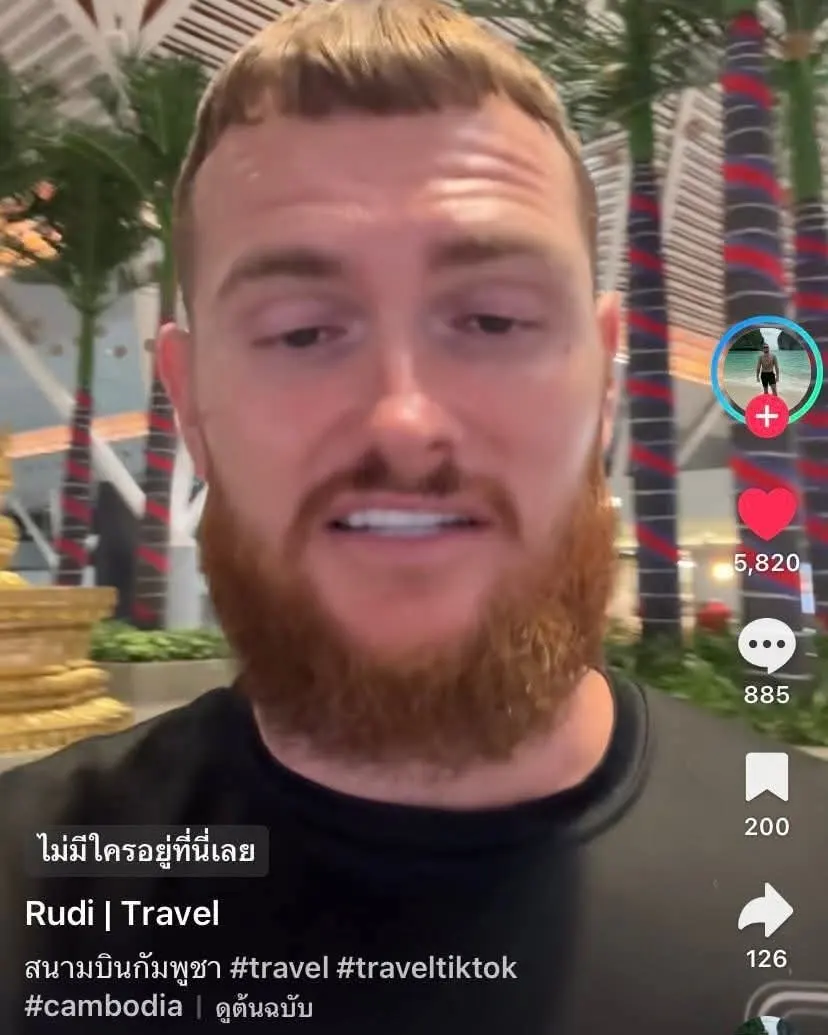
Task: Bookmark this video
Action: tap(767, 777)
